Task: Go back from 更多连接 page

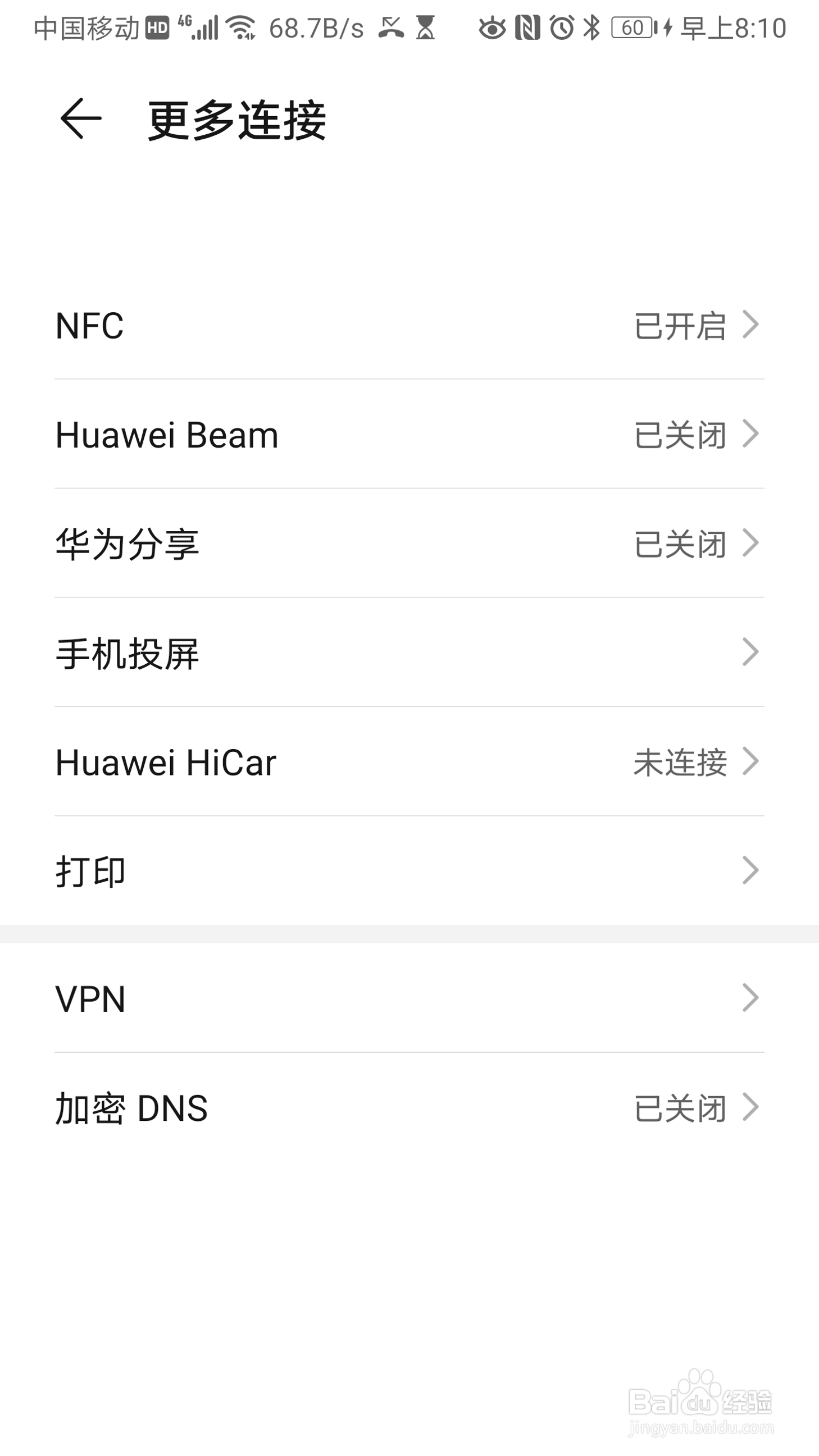Action: click(x=80, y=118)
